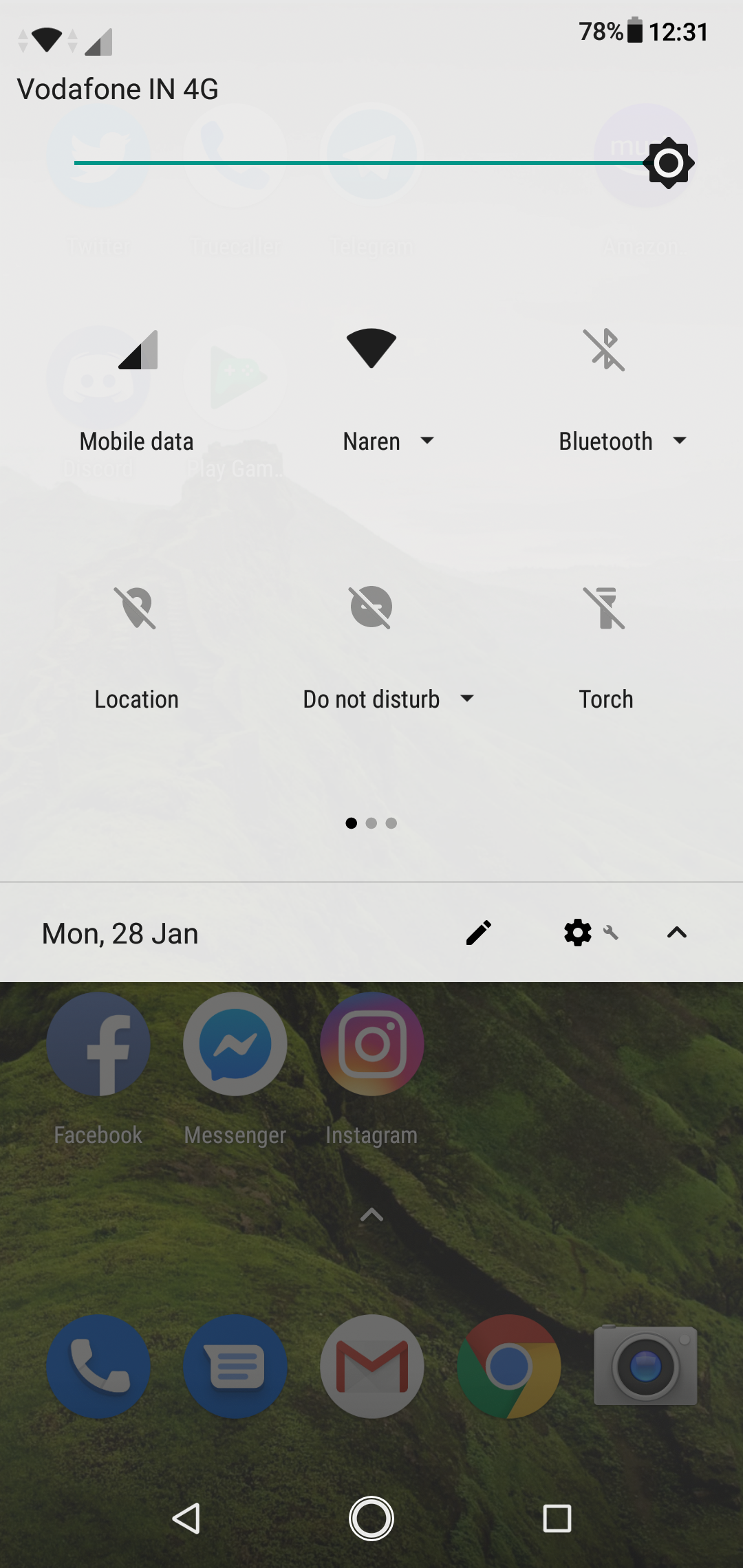Switch on the Torch
Image resolution: width=743 pixels, height=1568 pixels.
(605, 608)
